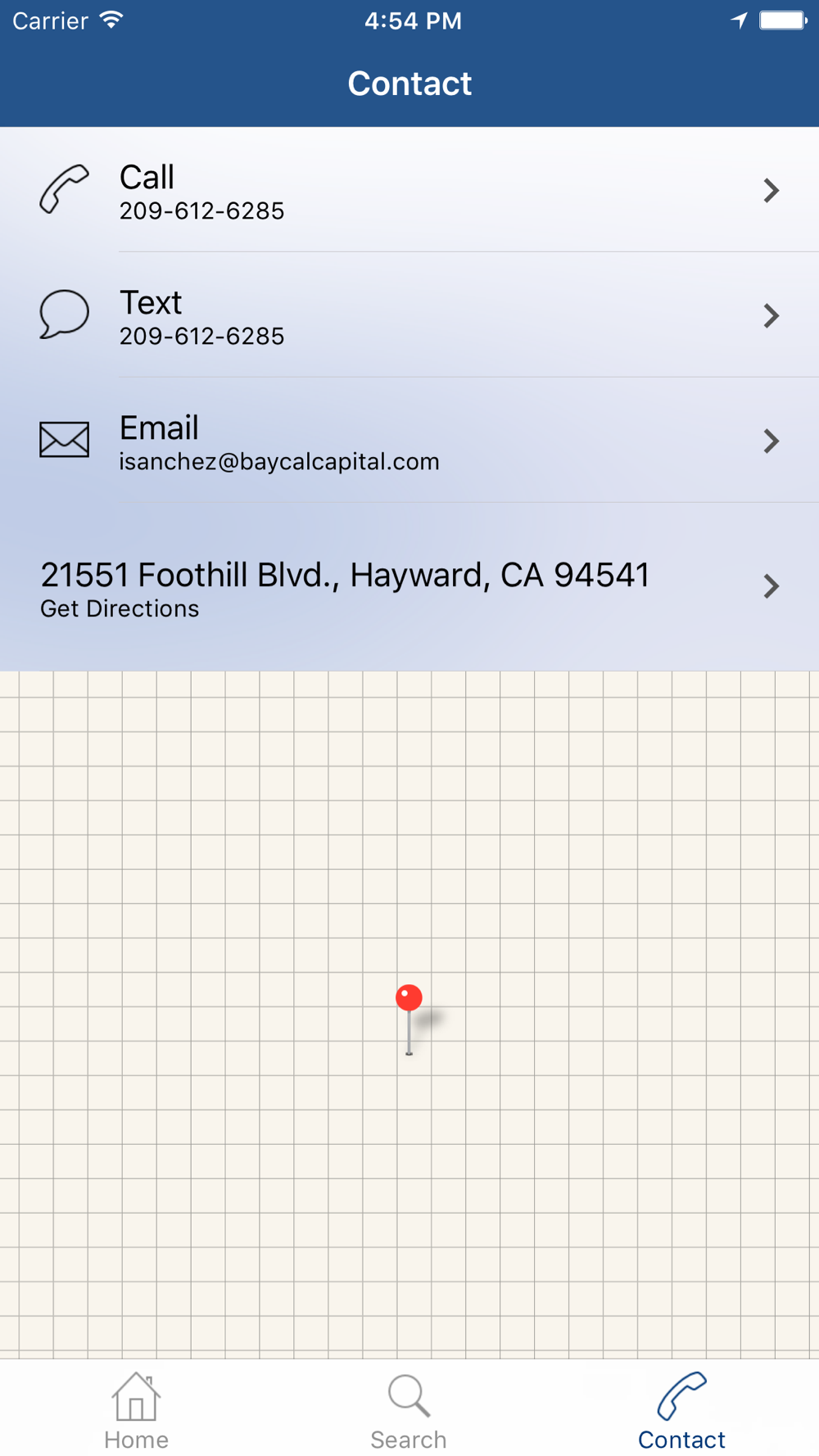
Task: Call 209-612-6285
Action: click(409, 190)
